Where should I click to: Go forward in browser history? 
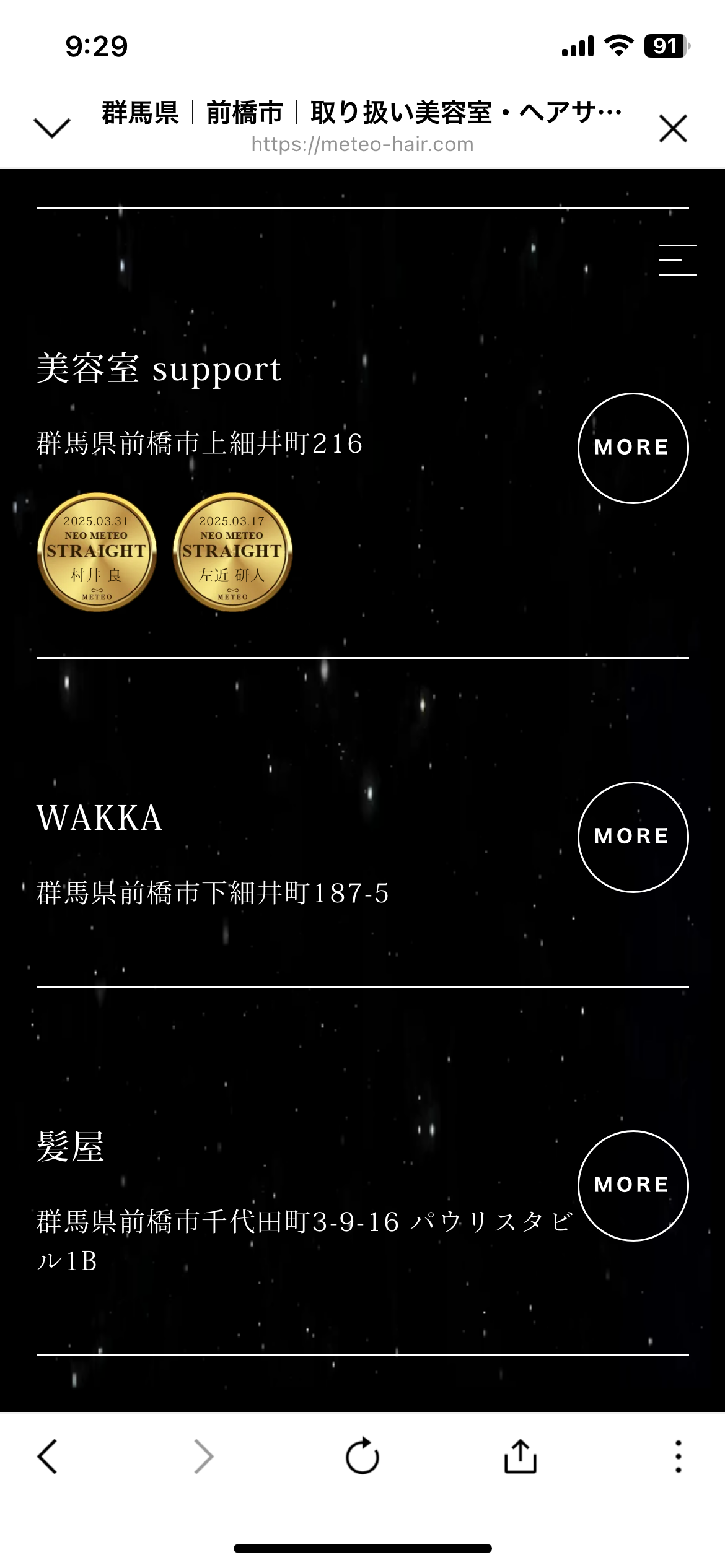pos(204,1456)
